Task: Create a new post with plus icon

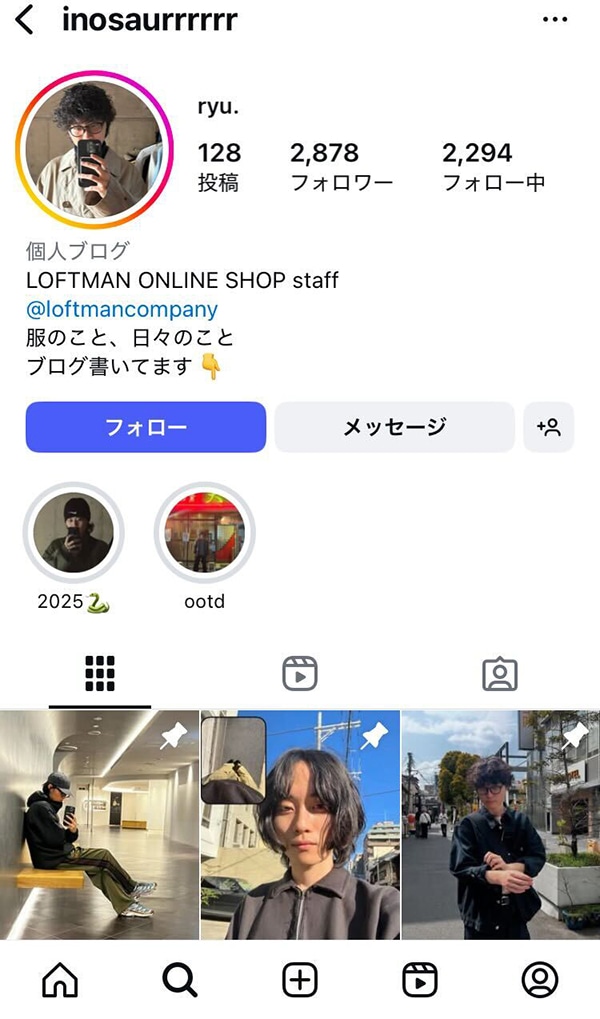Action: (300, 981)
